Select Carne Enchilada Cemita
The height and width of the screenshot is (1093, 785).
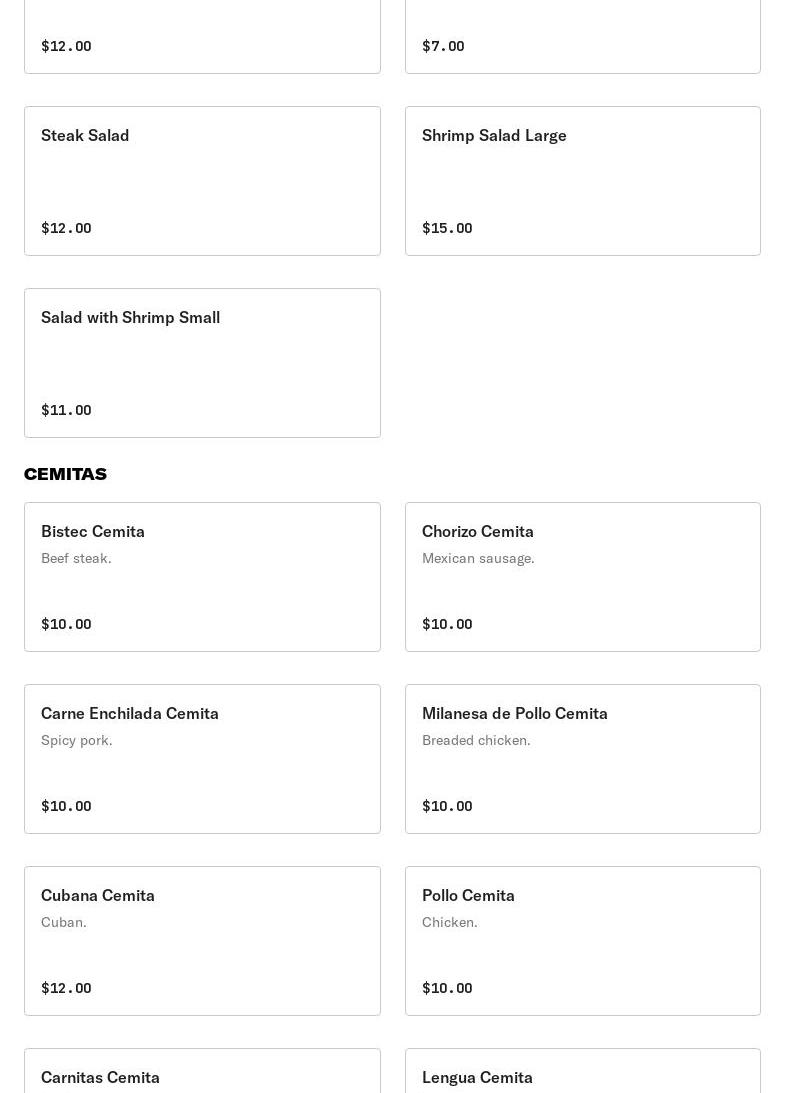point(202,759)
